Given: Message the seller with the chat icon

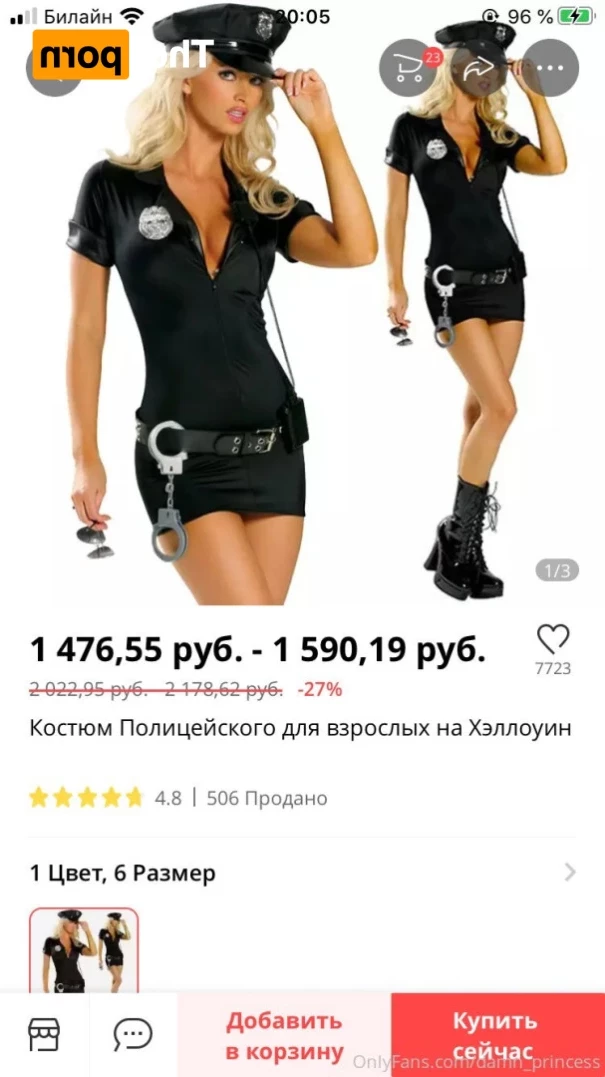Looking at the screenshot, I should pos(132,1034).
